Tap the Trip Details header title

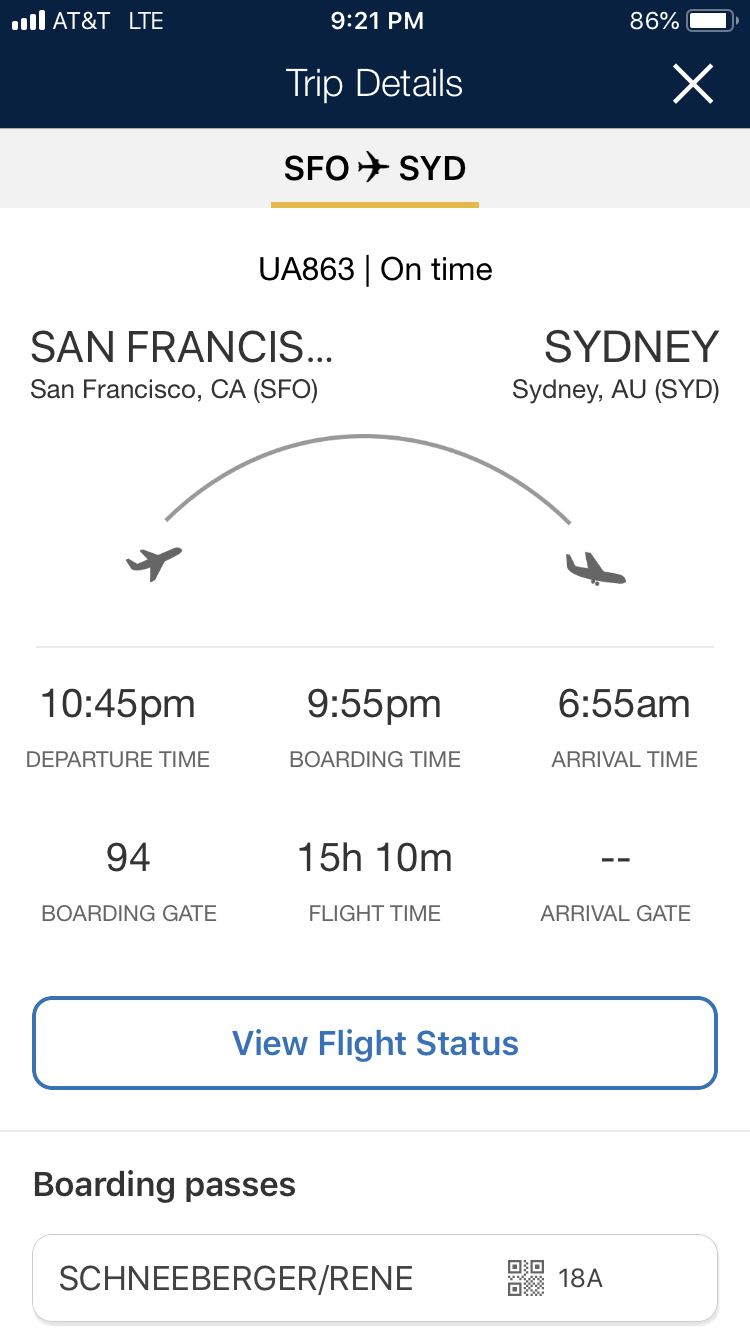pos(374,84)
